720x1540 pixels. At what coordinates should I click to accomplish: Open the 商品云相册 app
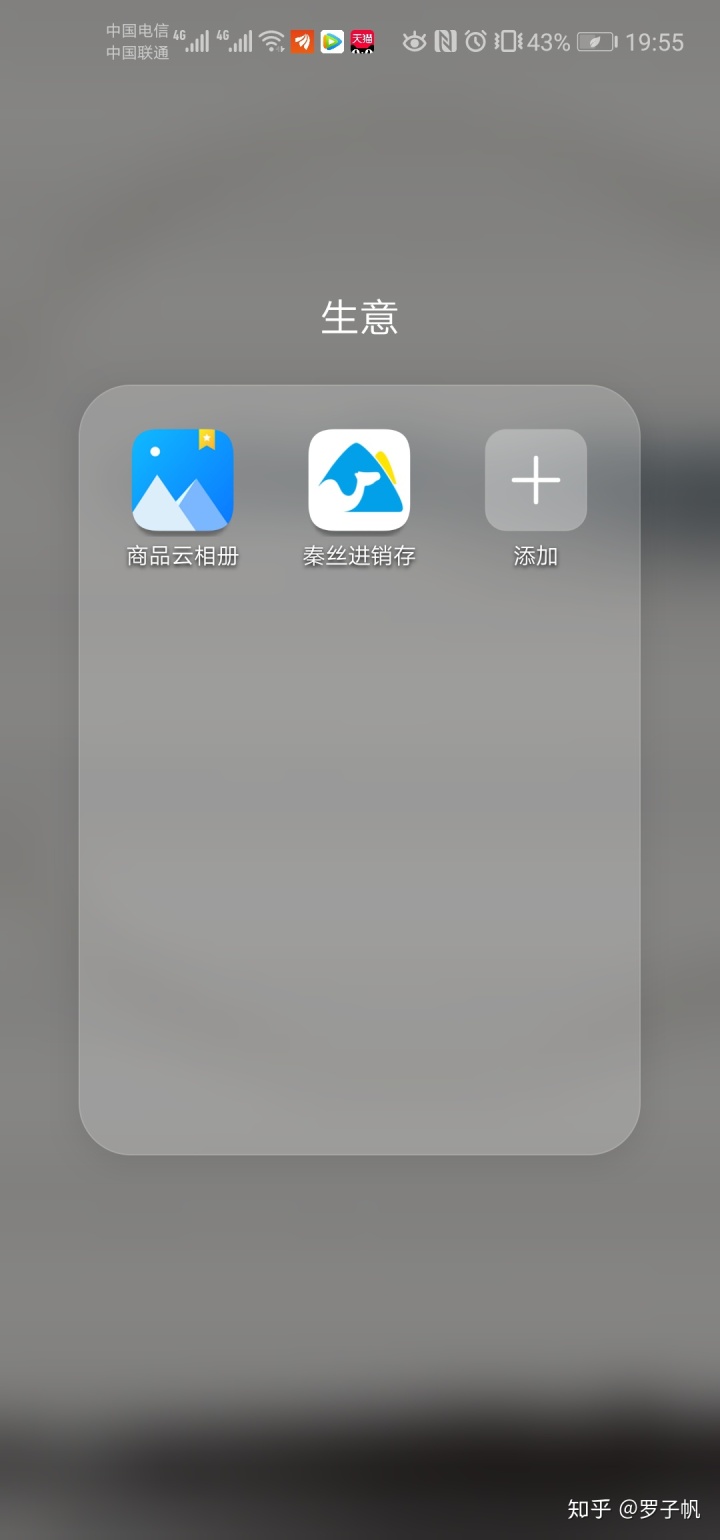(183, 480)
